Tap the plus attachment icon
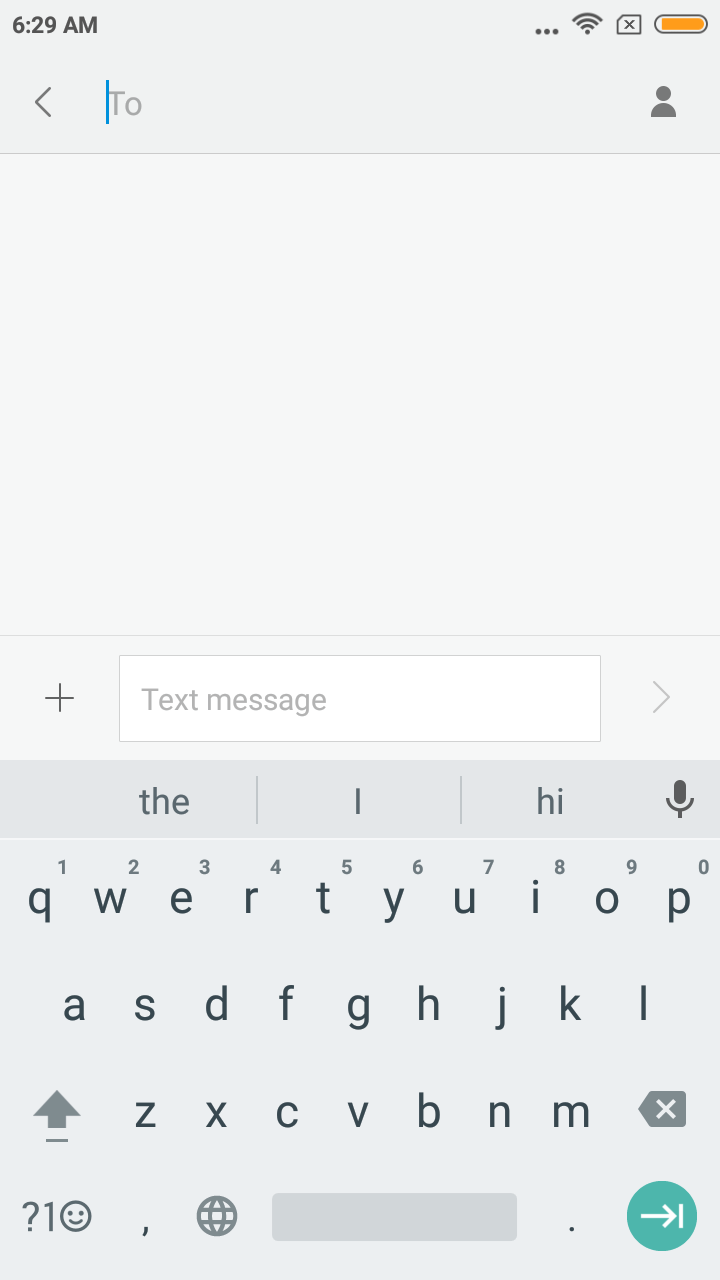This screenshot has width=720, height=1280. (x=60, y=698)
